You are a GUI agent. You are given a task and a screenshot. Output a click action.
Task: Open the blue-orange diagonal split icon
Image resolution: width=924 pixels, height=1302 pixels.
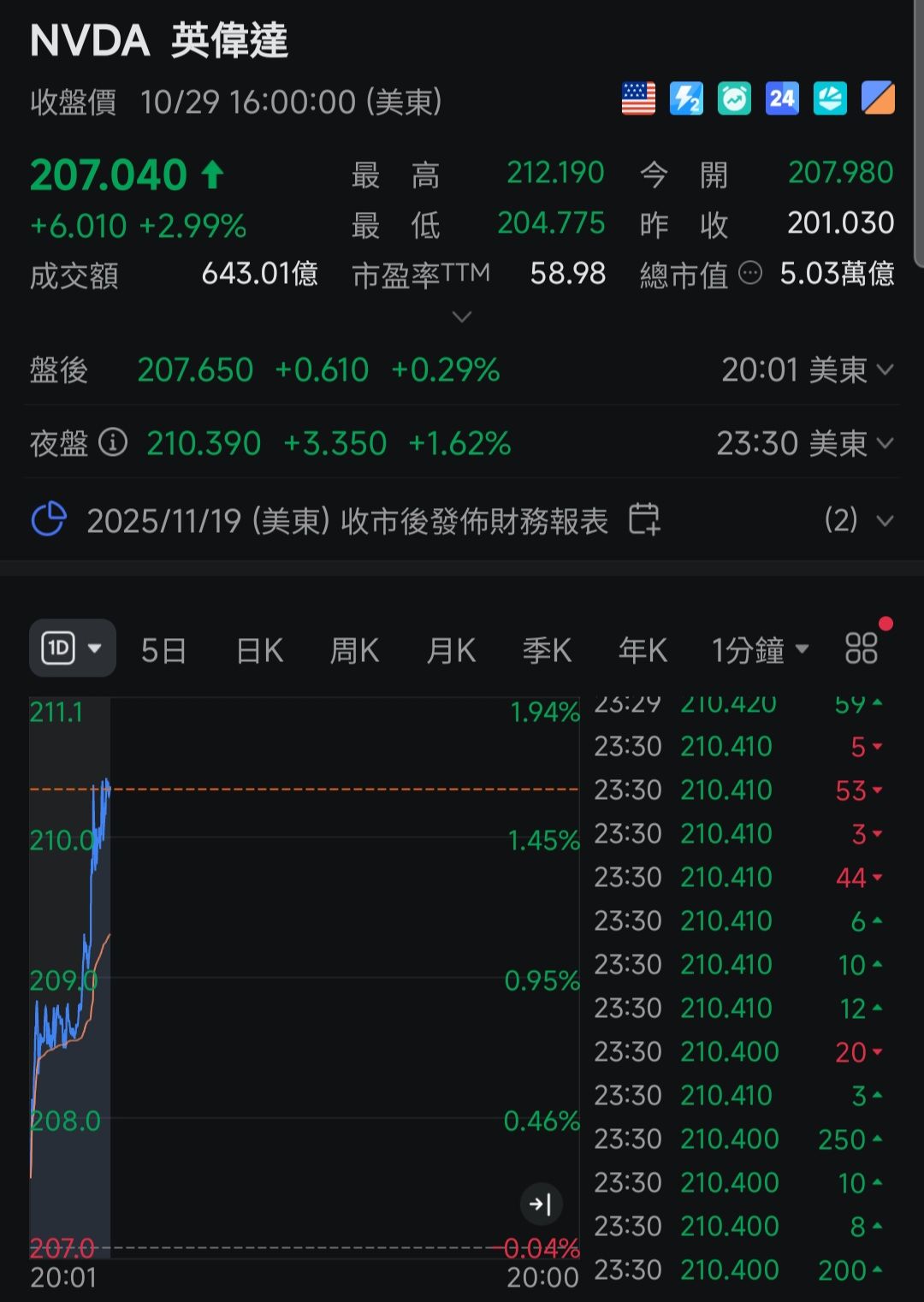point(878,98)
